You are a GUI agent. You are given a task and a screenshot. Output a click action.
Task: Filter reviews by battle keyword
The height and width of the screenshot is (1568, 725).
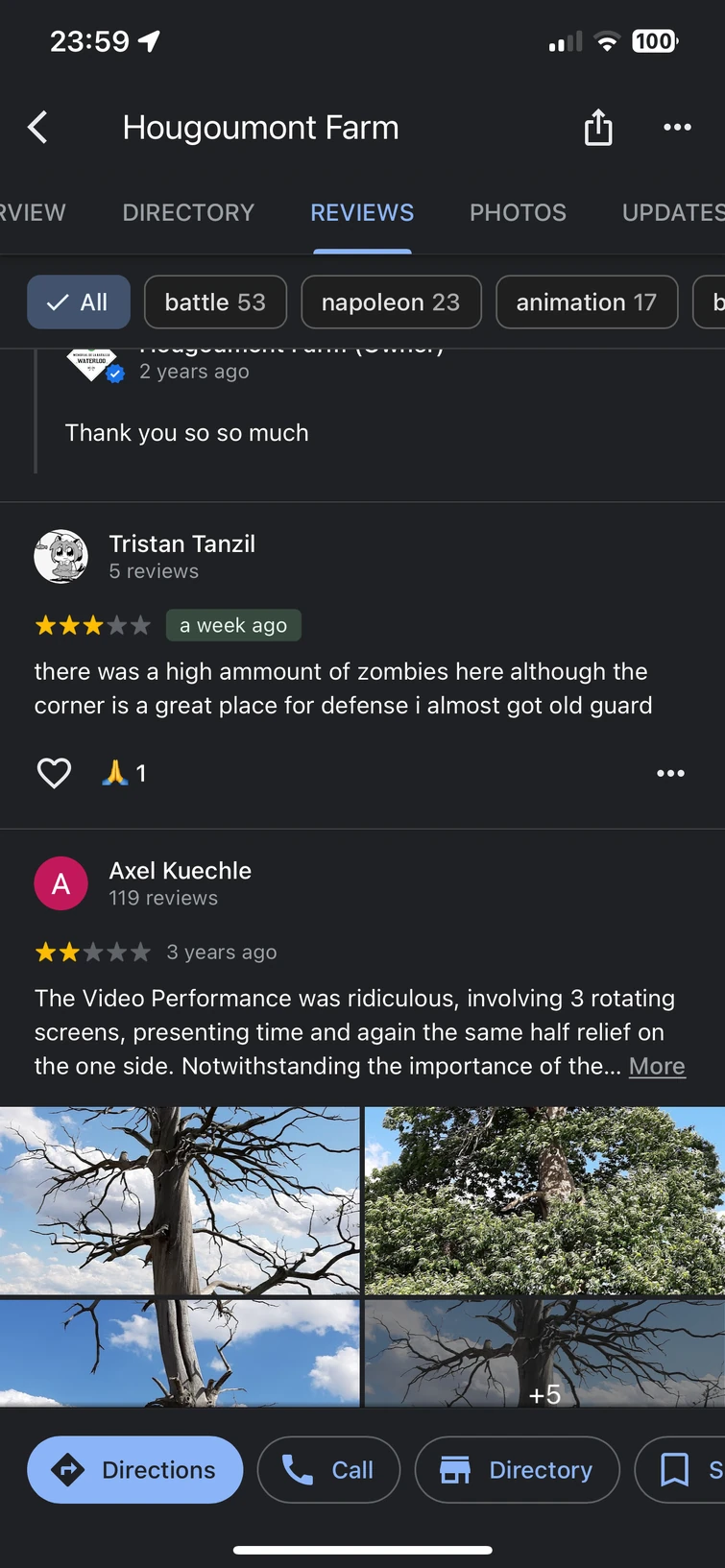tap(215, 302)
